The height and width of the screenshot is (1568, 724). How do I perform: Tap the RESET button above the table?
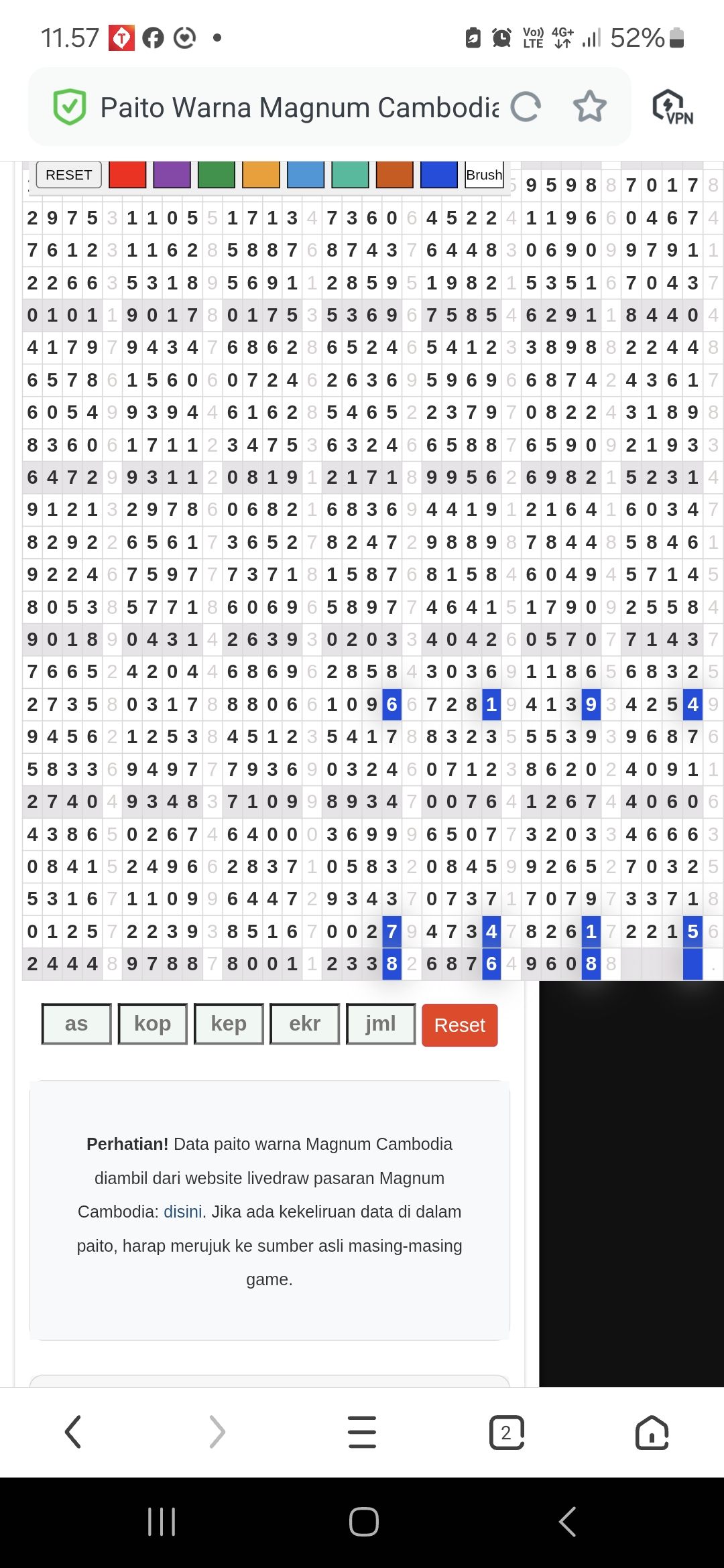(68, 175)
